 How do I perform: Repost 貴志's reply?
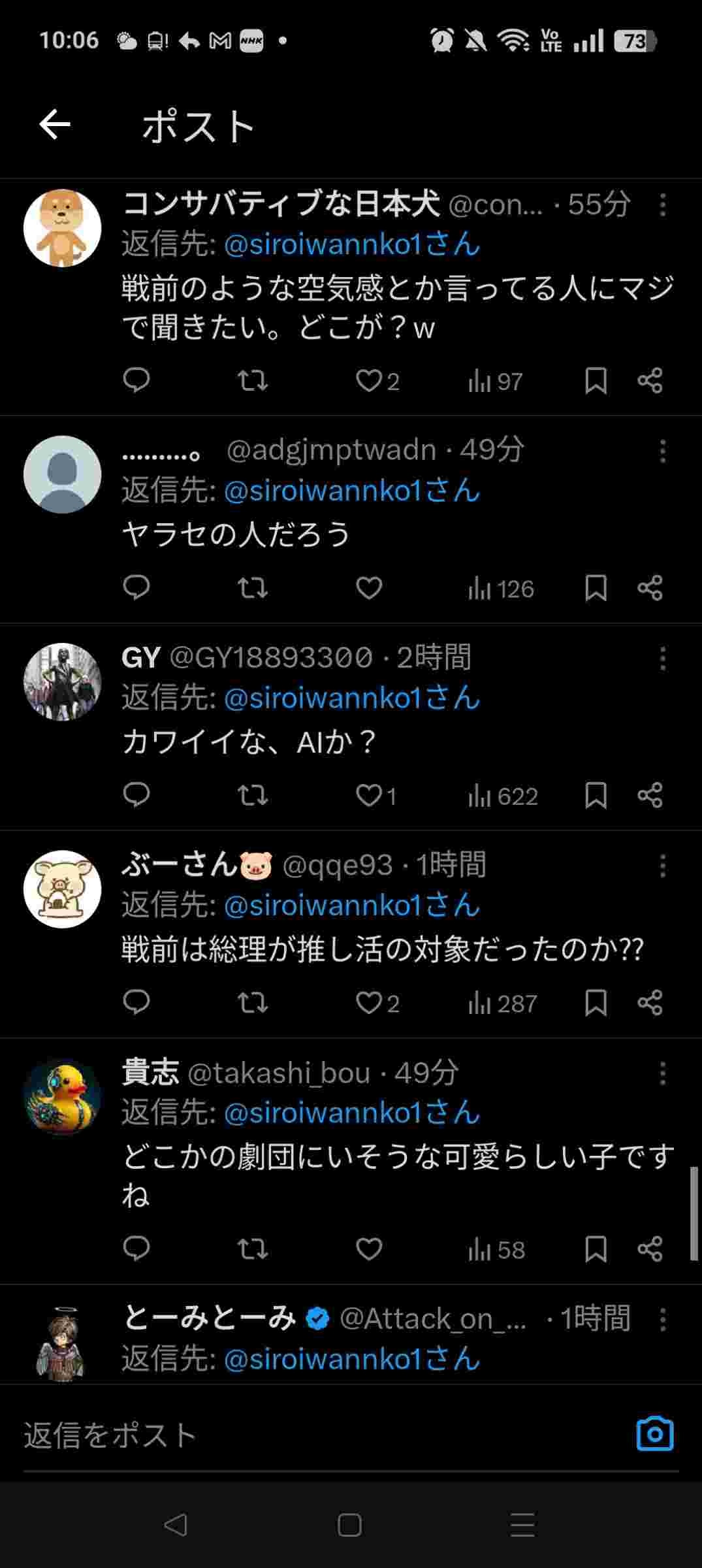click(252, 1249)
